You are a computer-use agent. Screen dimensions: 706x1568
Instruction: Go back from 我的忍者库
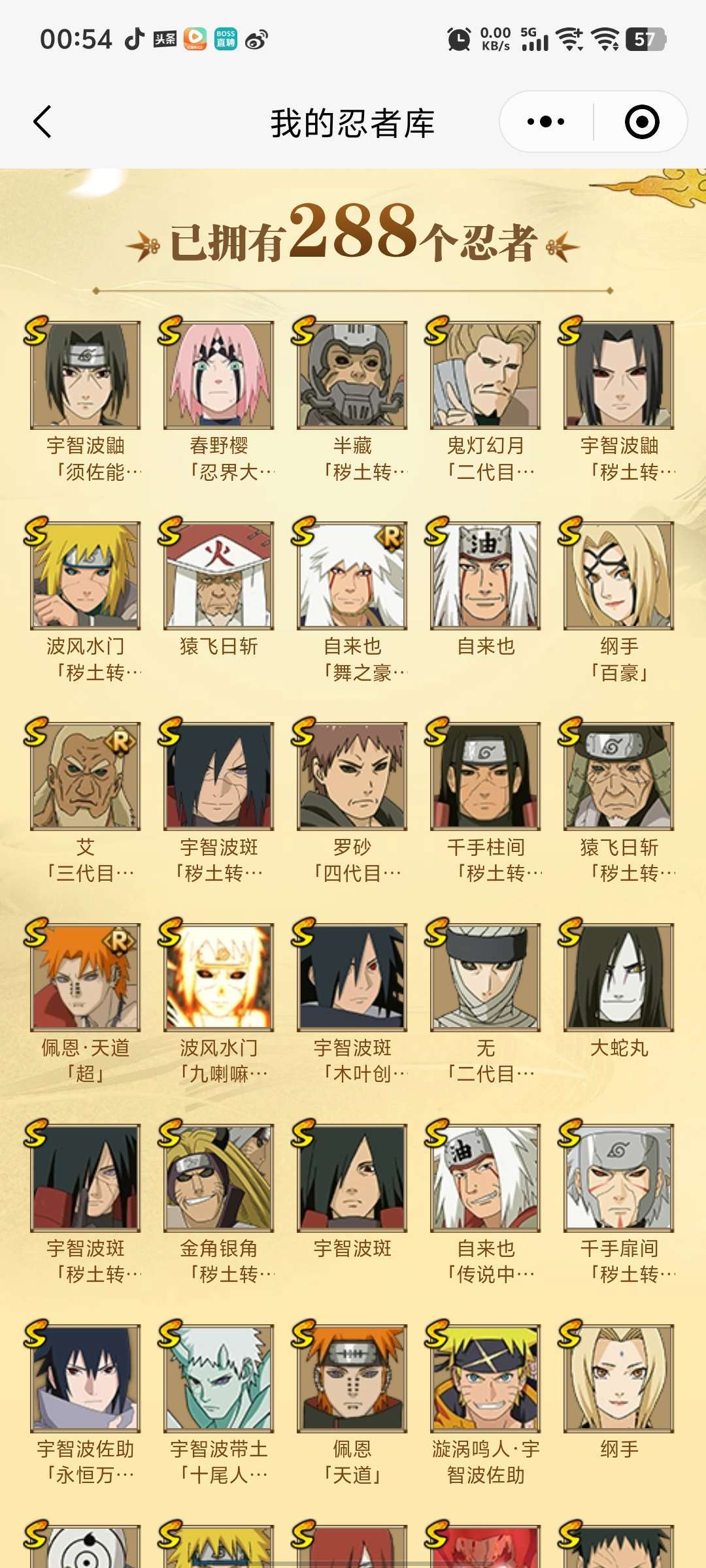tap(42, 122)
